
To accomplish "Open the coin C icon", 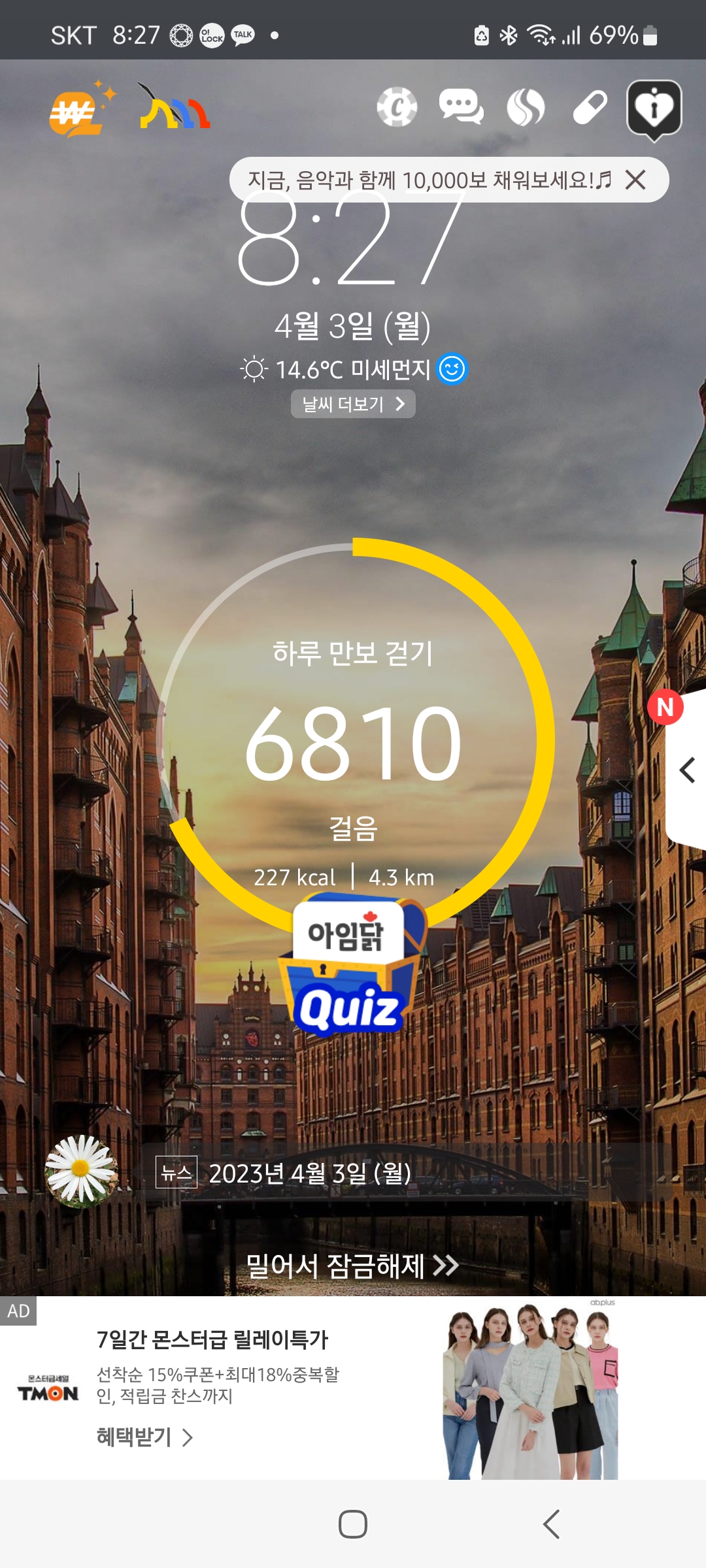I will tap(397, 106).
